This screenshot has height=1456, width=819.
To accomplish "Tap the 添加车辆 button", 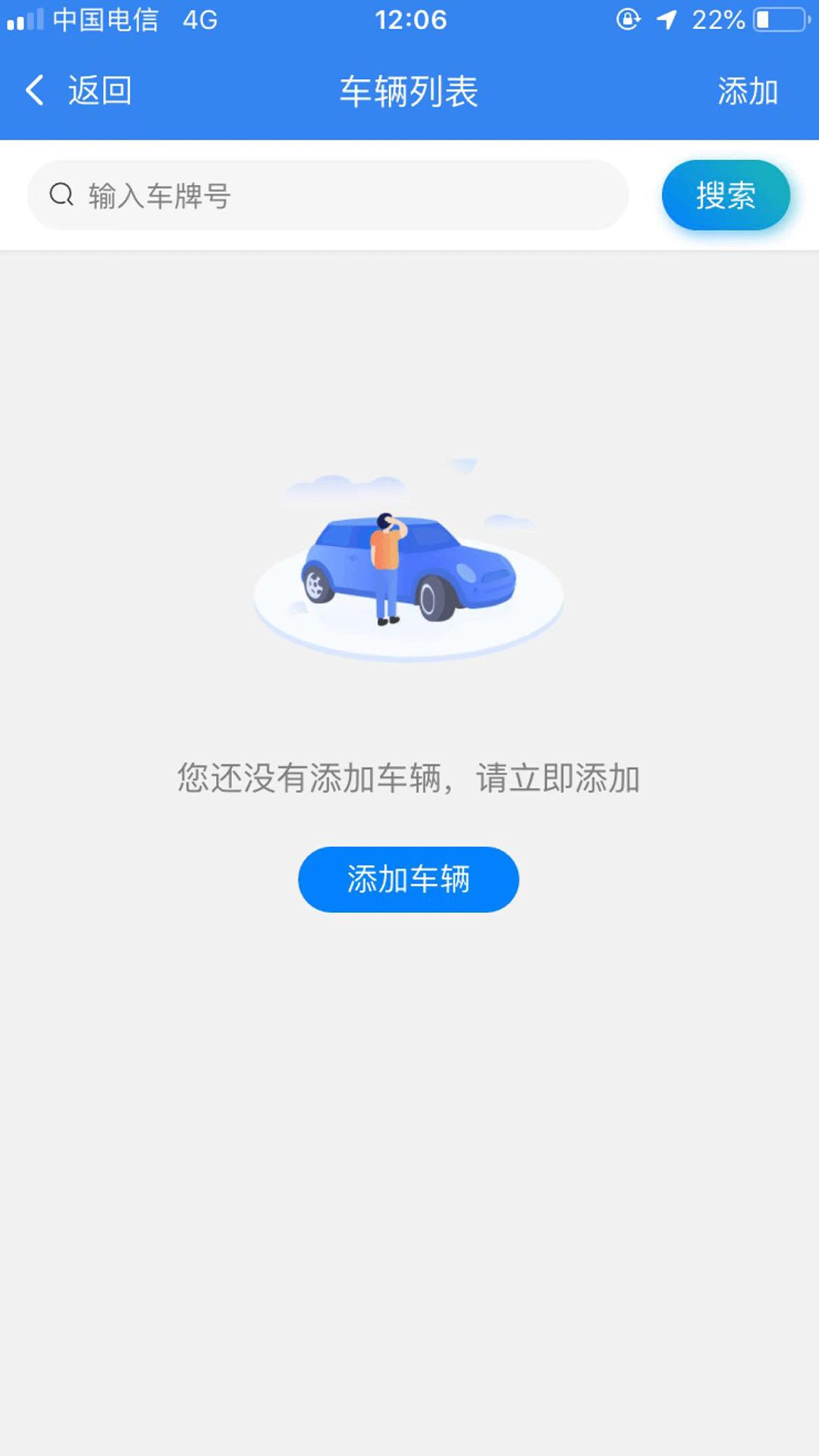I will pos(408,879).
